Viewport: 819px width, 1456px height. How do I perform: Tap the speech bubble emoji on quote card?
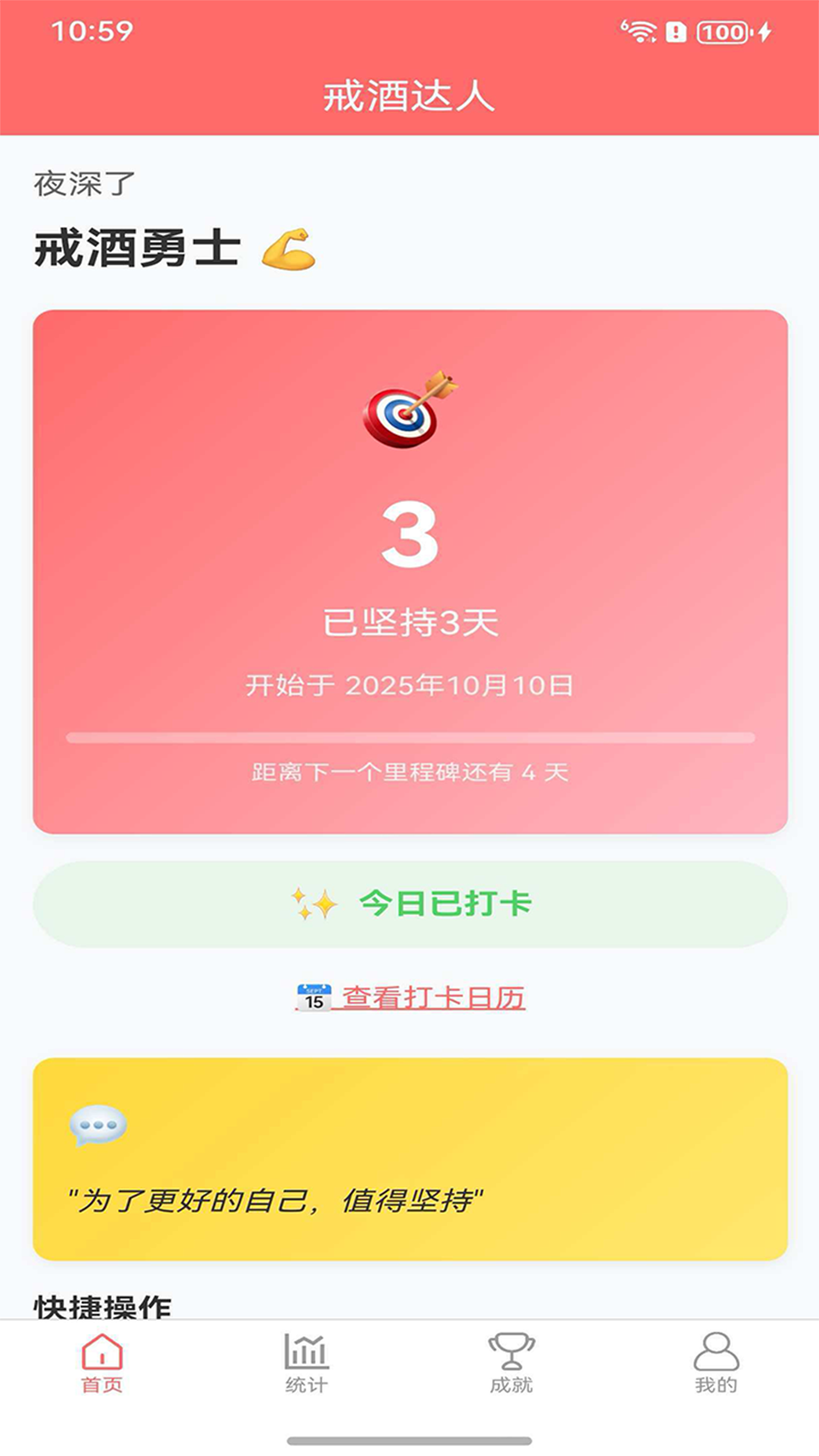97,1126
